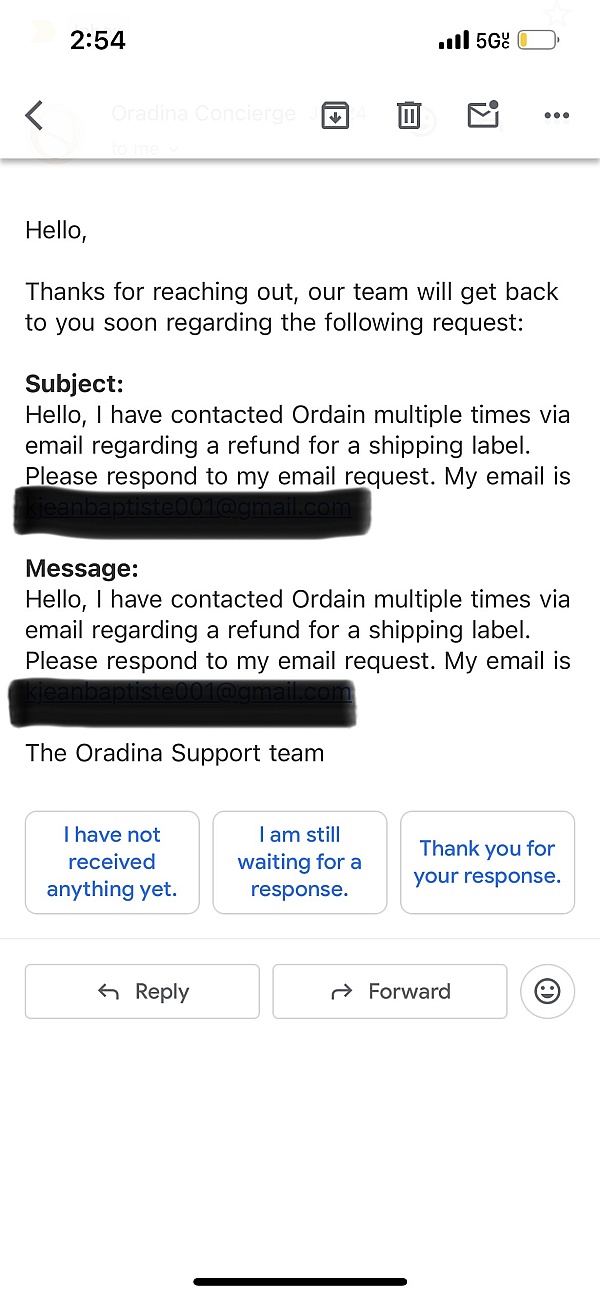Add an emoji reaction
Viewport: 600px width, 1298px height.
[x=547, y=991]
